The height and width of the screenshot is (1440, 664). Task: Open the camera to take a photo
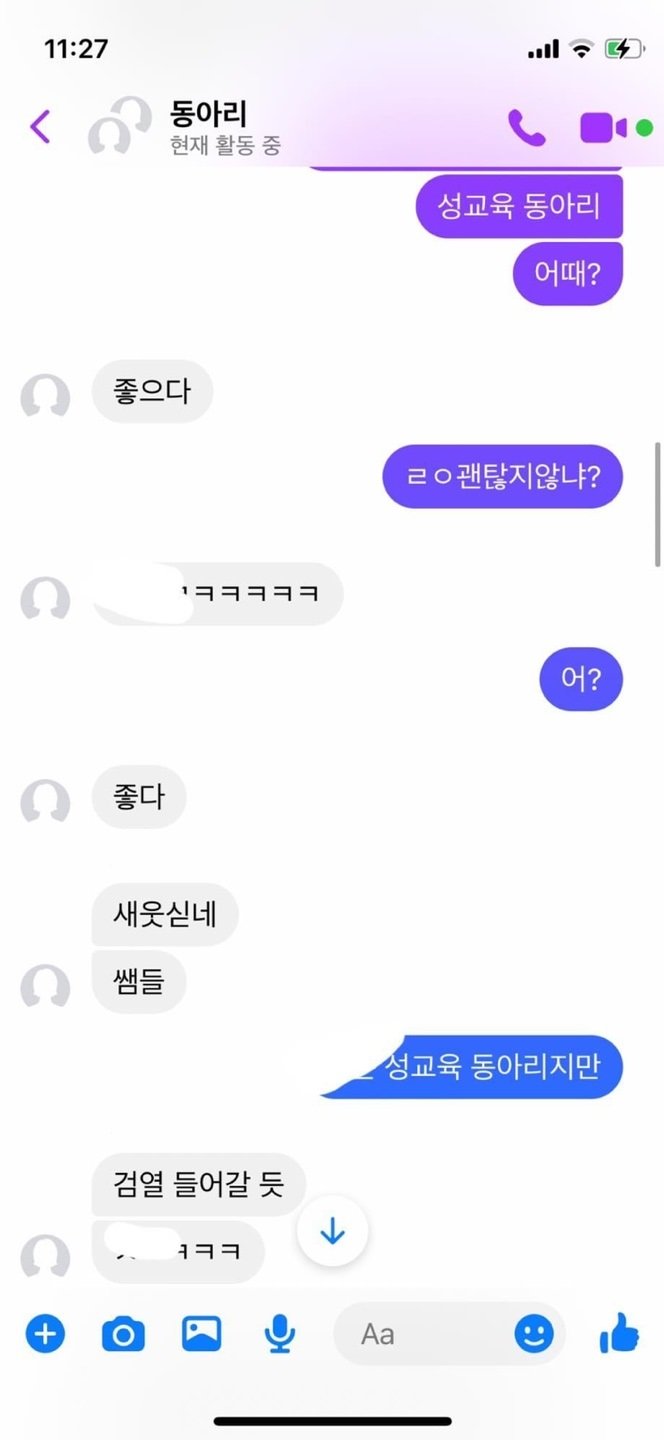[123, 1334]
